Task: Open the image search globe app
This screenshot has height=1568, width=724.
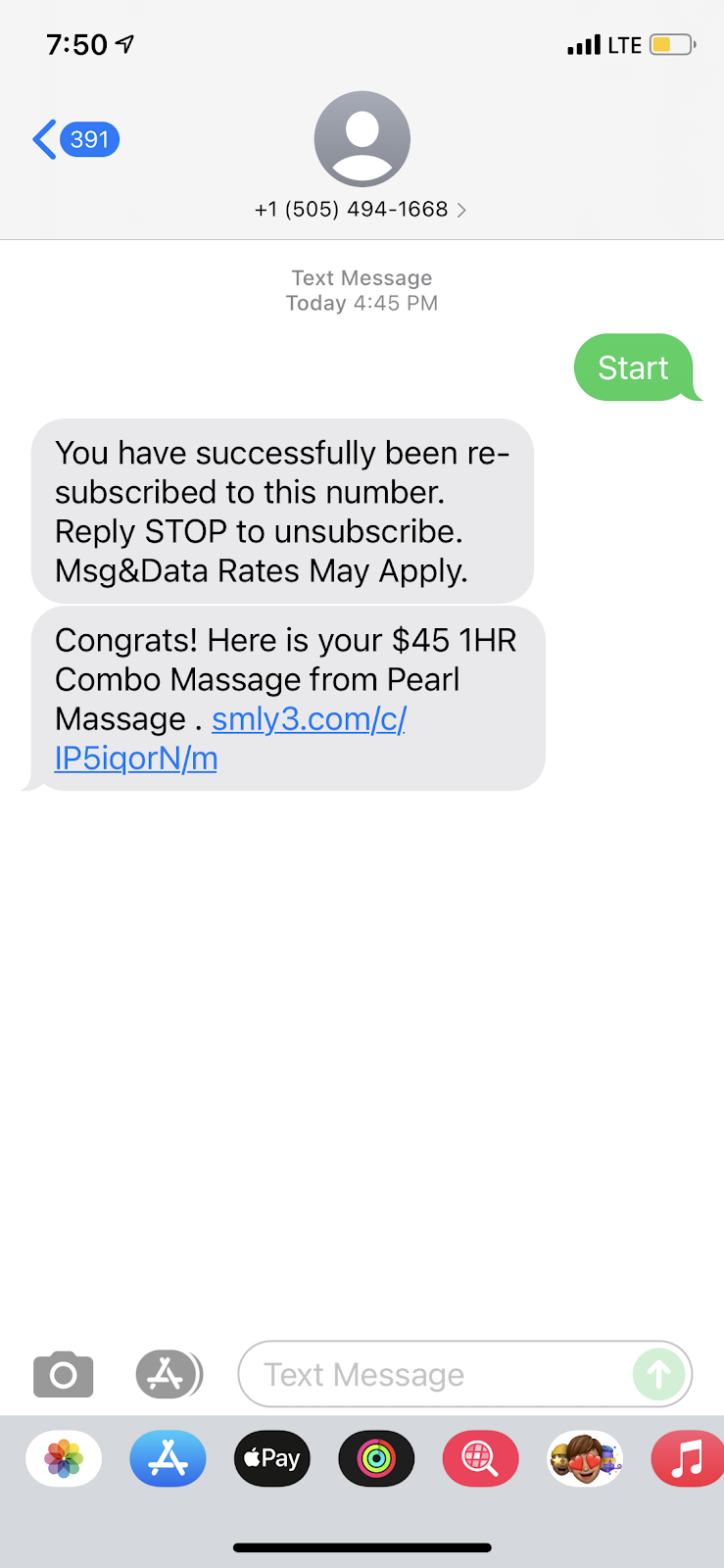Action: 480,1459
